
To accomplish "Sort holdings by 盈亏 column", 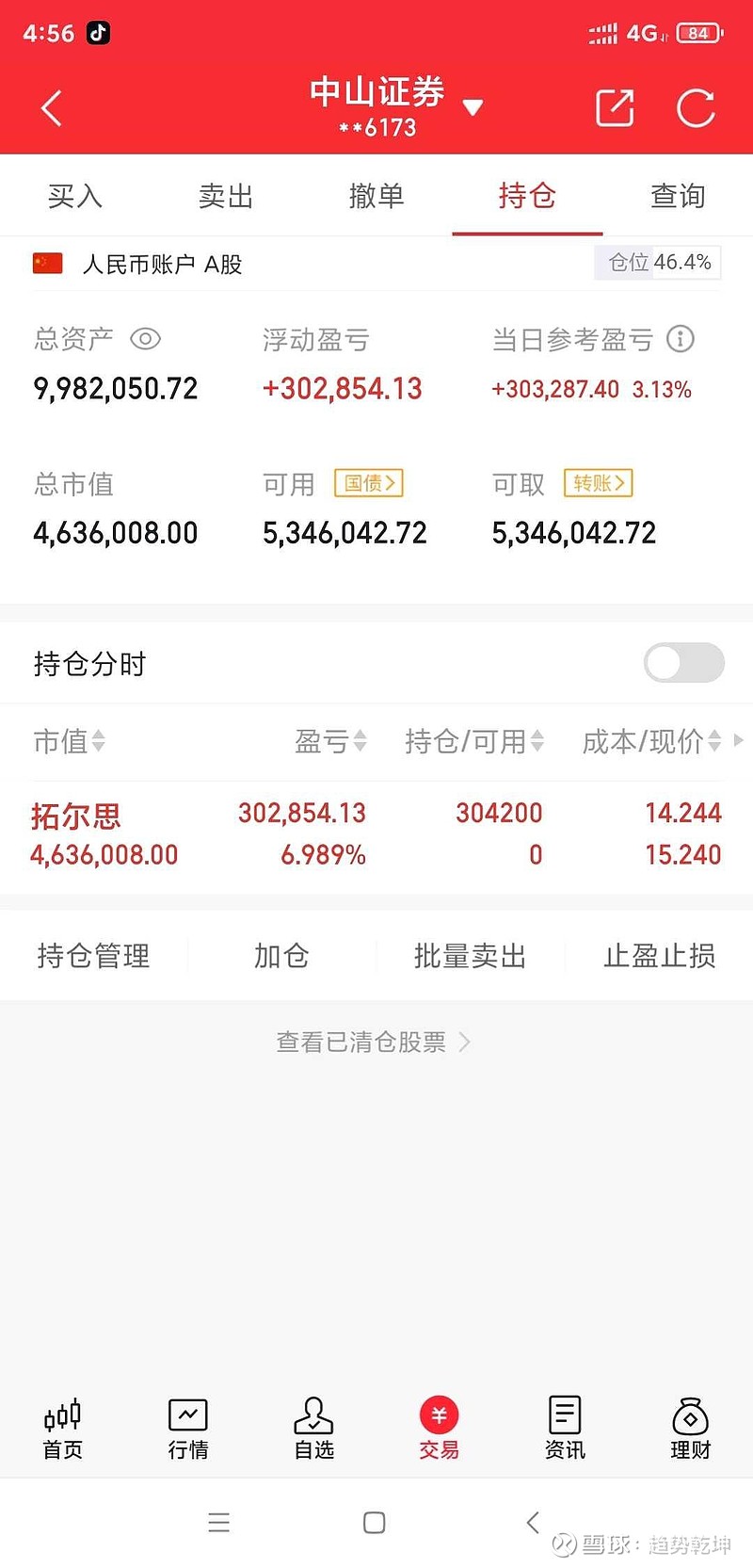I will pyautogui.click(x=331, y=741).
